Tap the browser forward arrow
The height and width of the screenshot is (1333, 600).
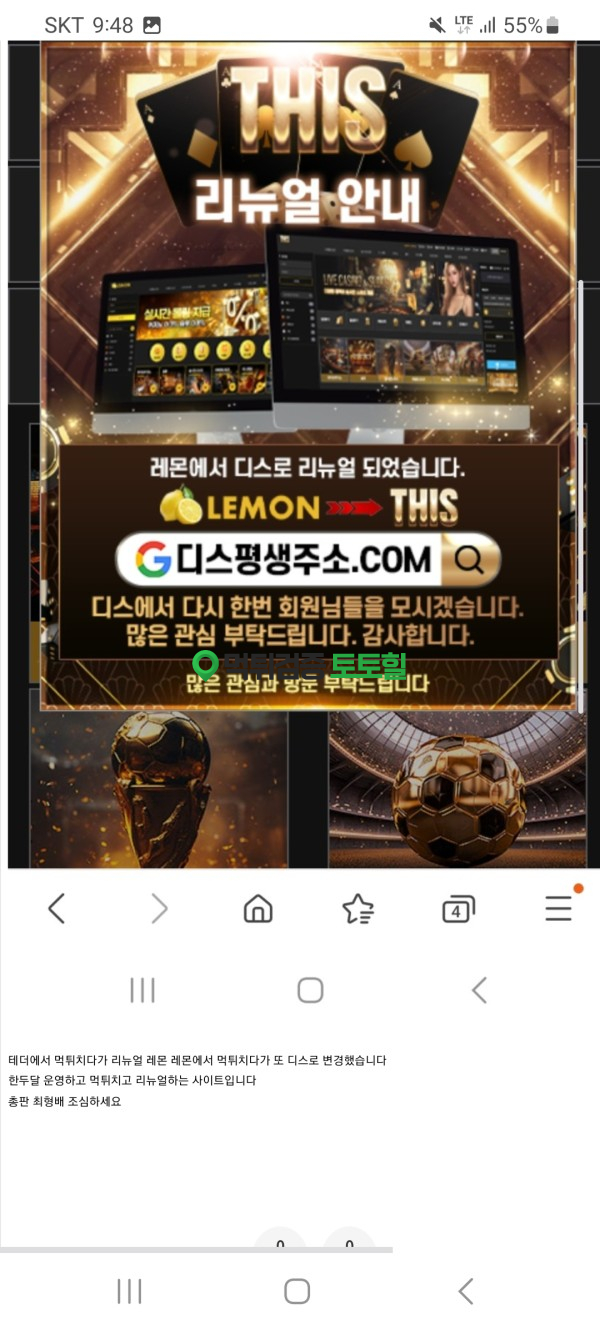click(159, 908)
